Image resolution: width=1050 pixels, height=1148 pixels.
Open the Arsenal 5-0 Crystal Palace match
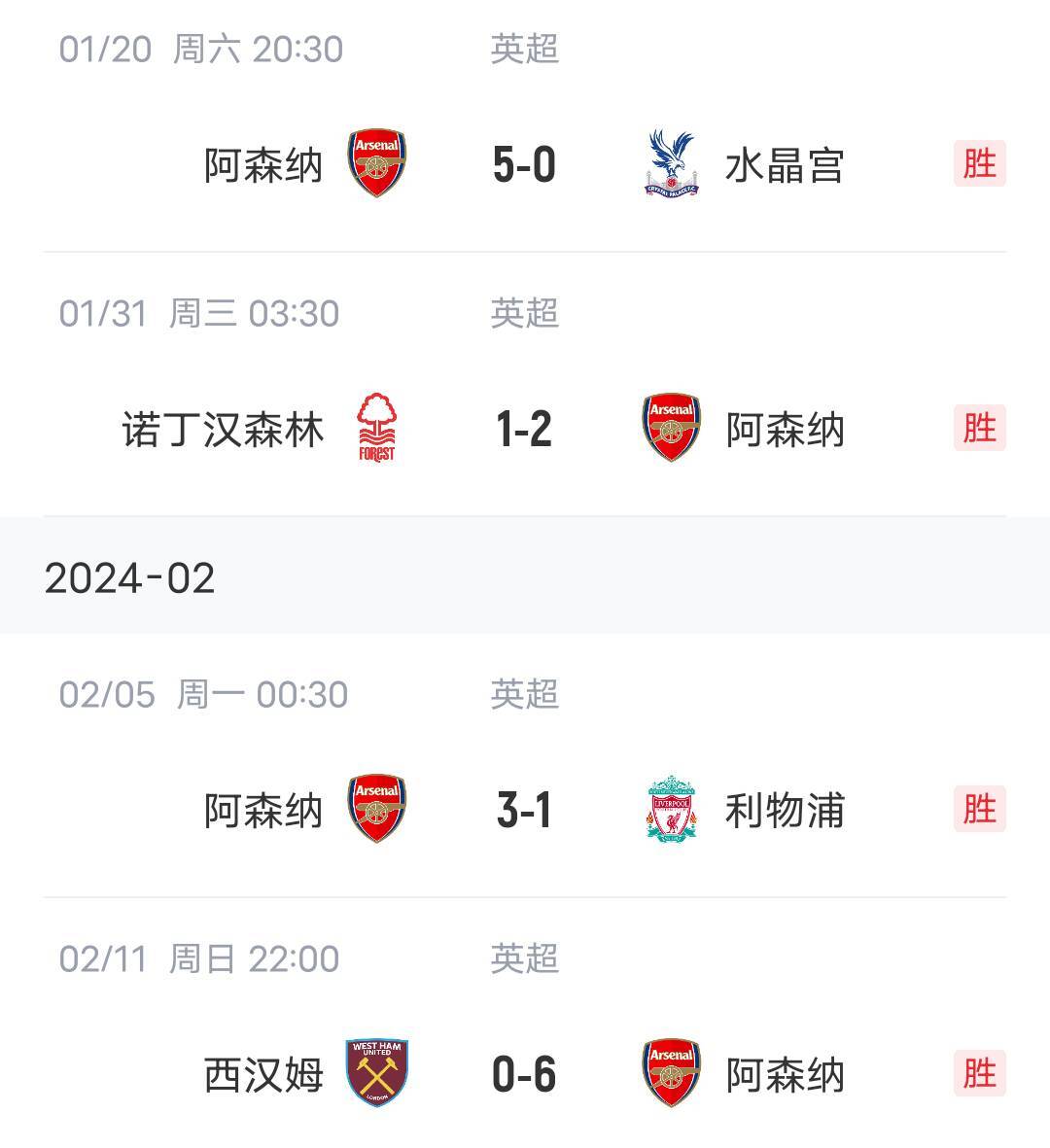(524, 164)
